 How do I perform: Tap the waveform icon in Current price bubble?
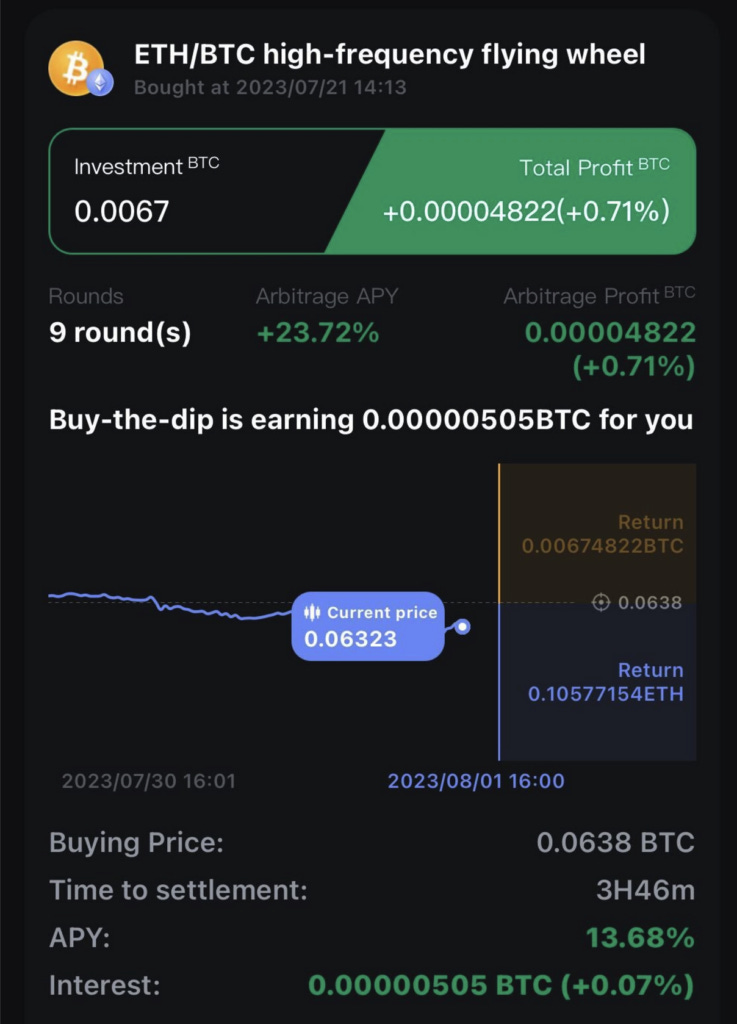[315, 613]
